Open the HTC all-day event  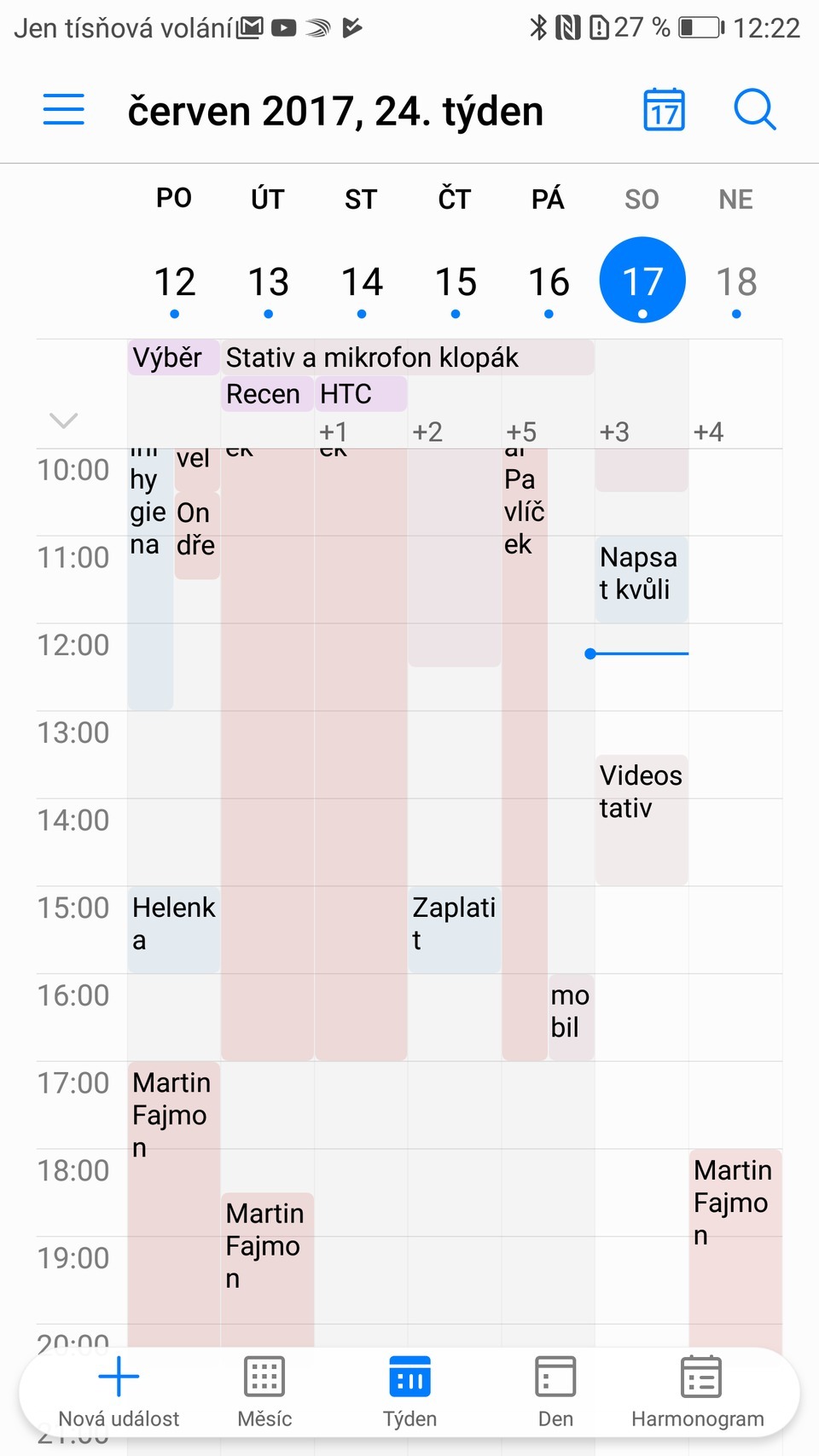(360, 394)
